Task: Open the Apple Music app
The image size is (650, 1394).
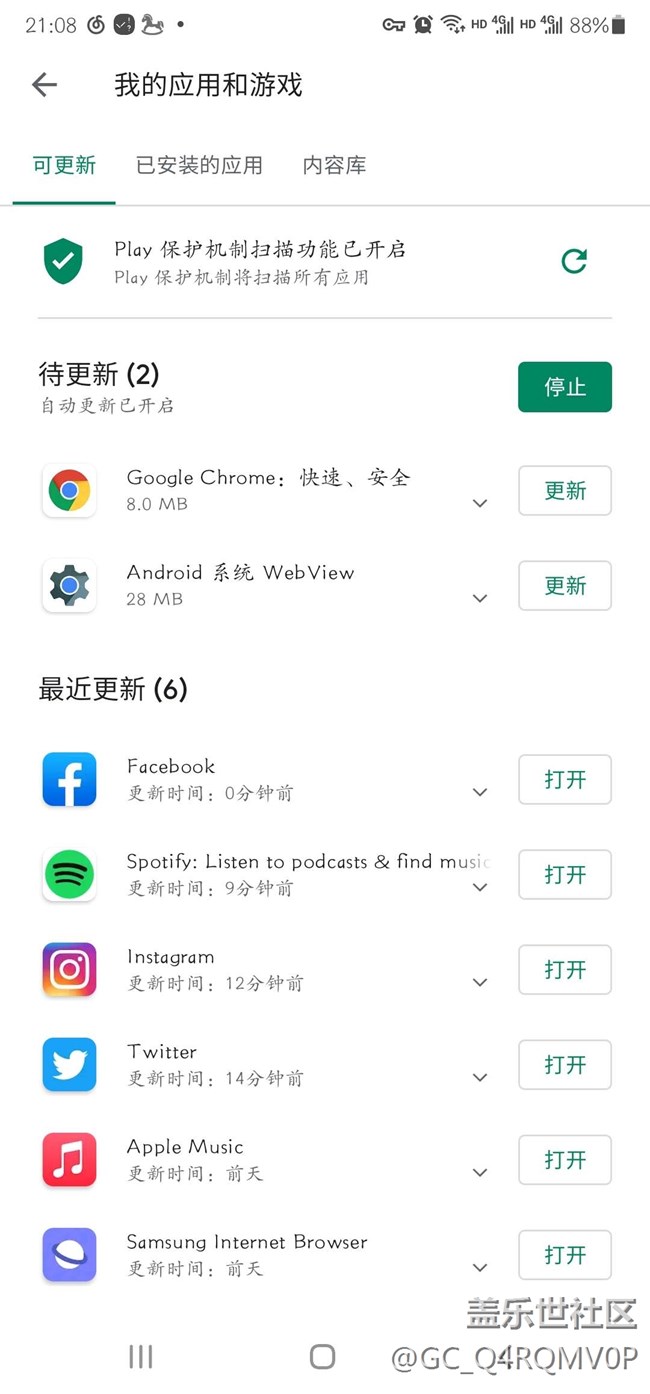Action: (564, 1160)
